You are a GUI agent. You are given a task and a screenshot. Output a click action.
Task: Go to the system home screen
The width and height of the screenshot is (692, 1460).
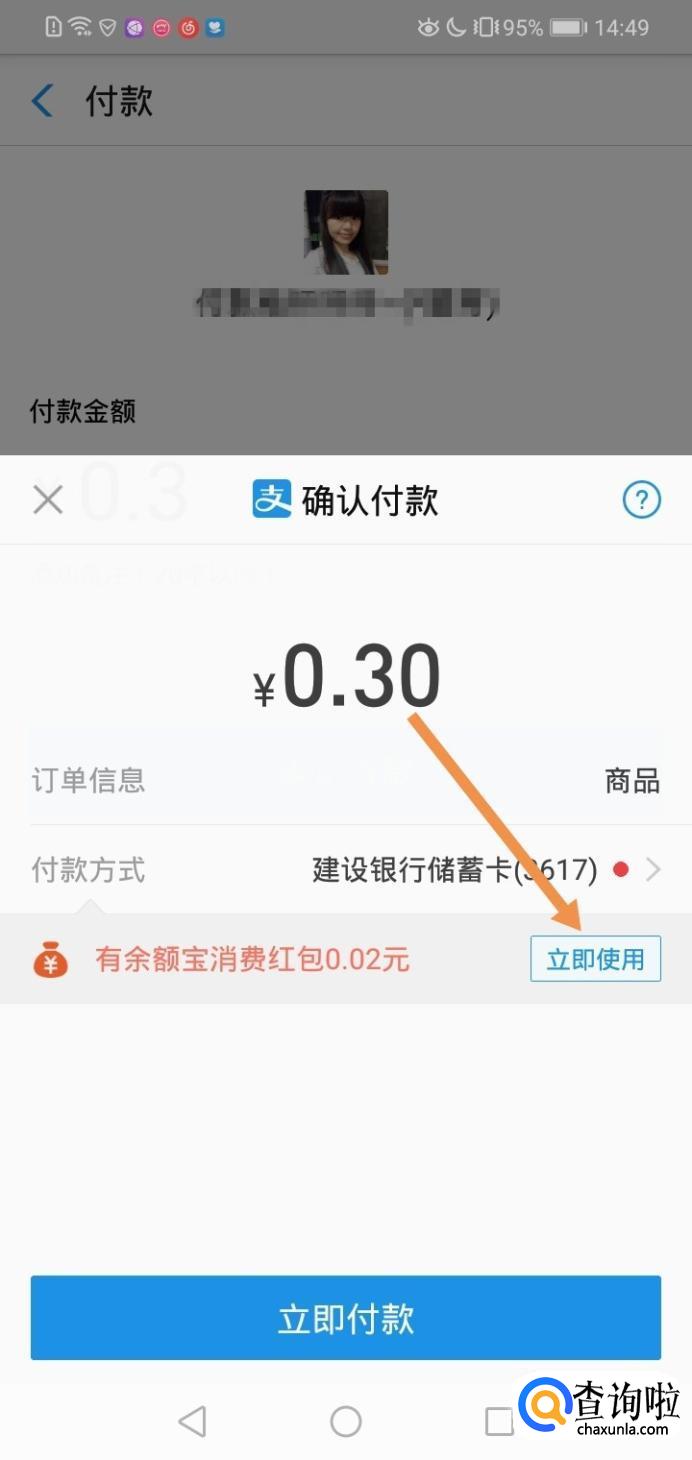pos(346,1421)
